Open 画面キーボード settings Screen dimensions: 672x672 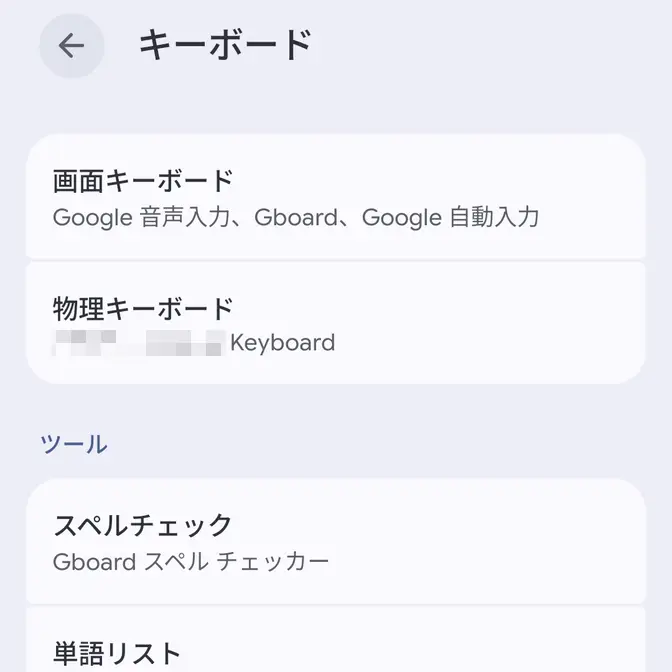tap(335, 197)
